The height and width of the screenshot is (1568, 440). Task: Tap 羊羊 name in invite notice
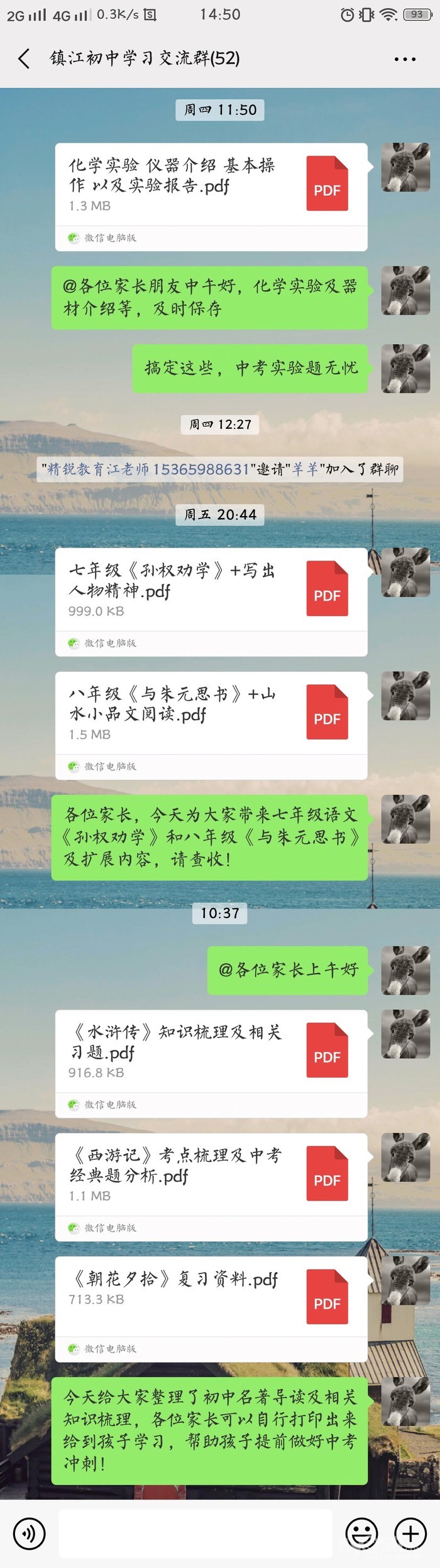[x=305, y=469]
